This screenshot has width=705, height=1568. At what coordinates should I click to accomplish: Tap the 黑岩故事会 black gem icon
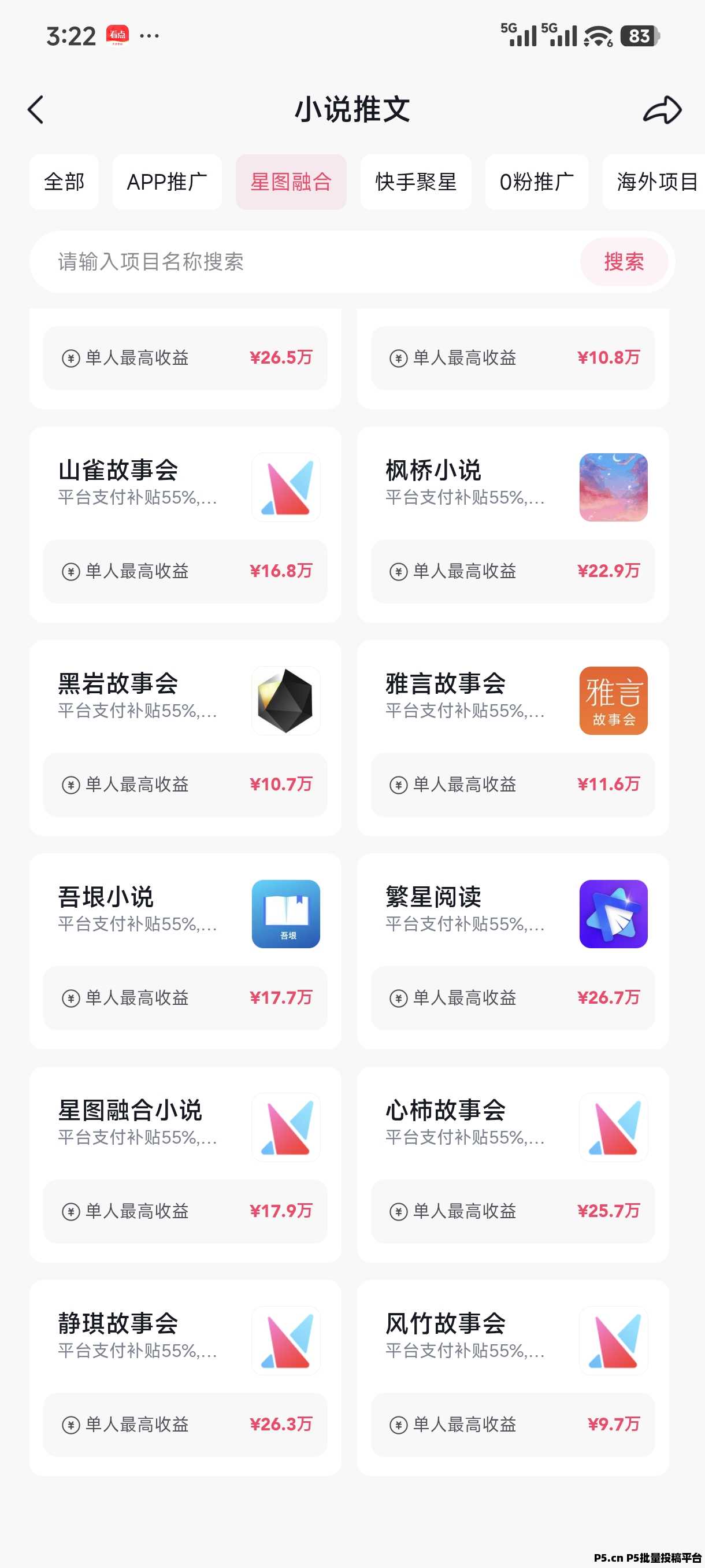(x=286, y=701)
